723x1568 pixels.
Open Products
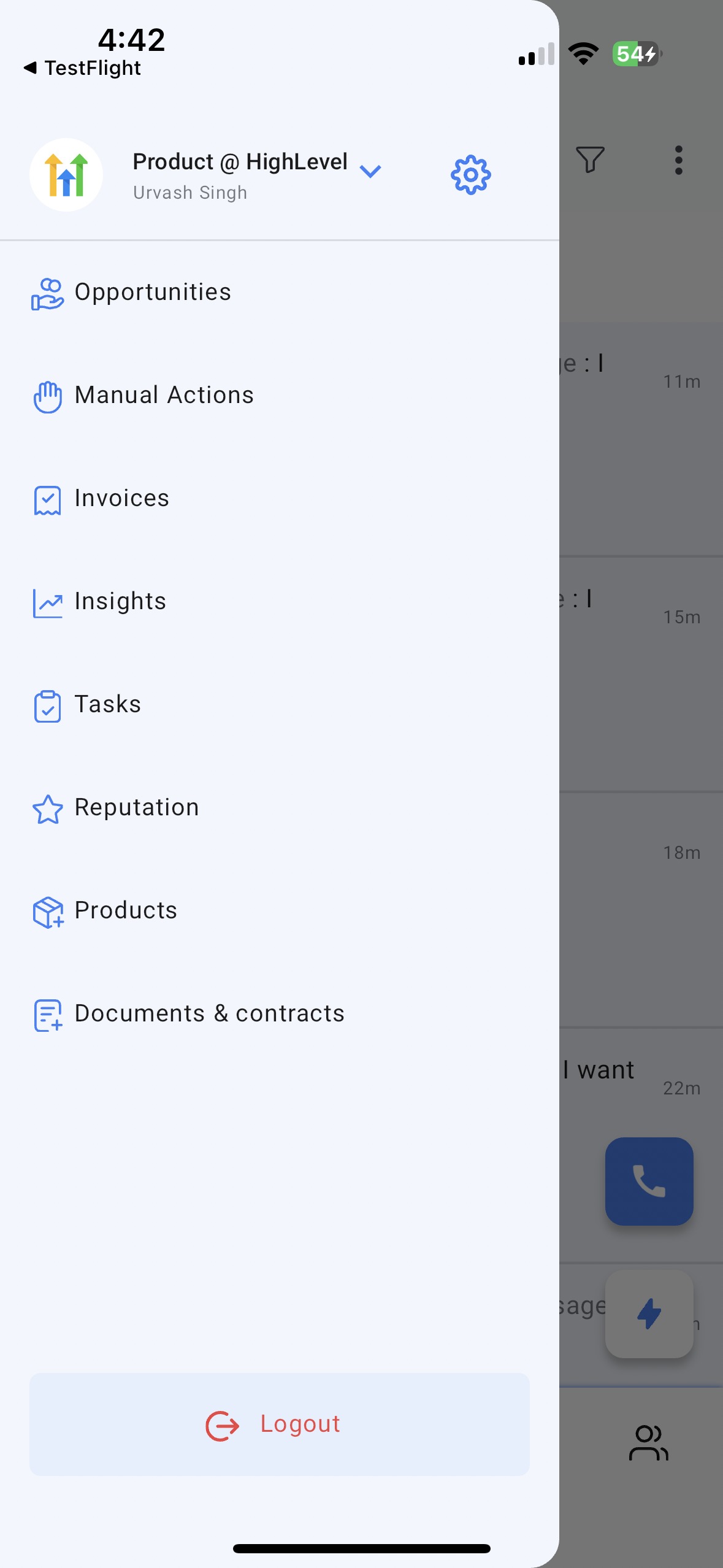(x=280, y=911)
